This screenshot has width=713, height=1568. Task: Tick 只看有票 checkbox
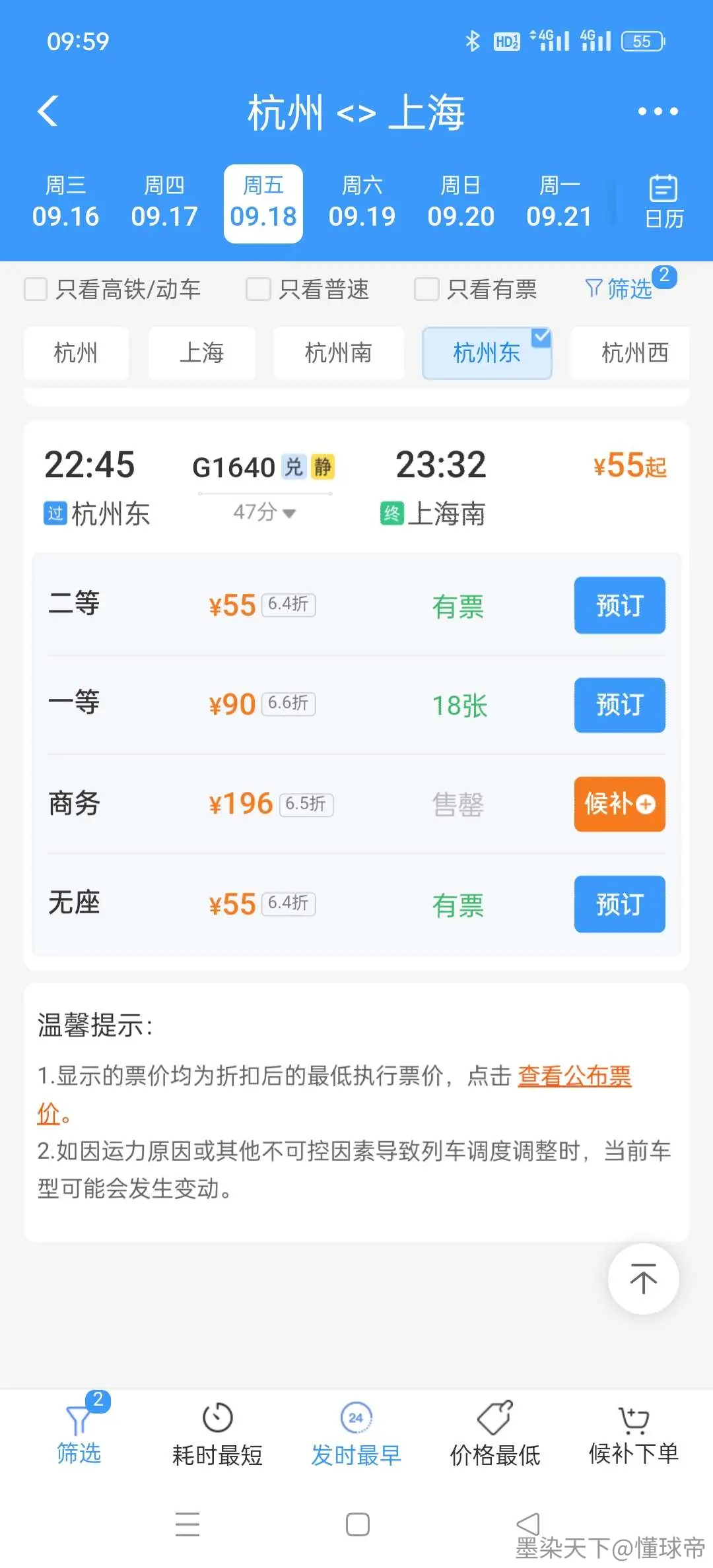click(x=475, y=289)
